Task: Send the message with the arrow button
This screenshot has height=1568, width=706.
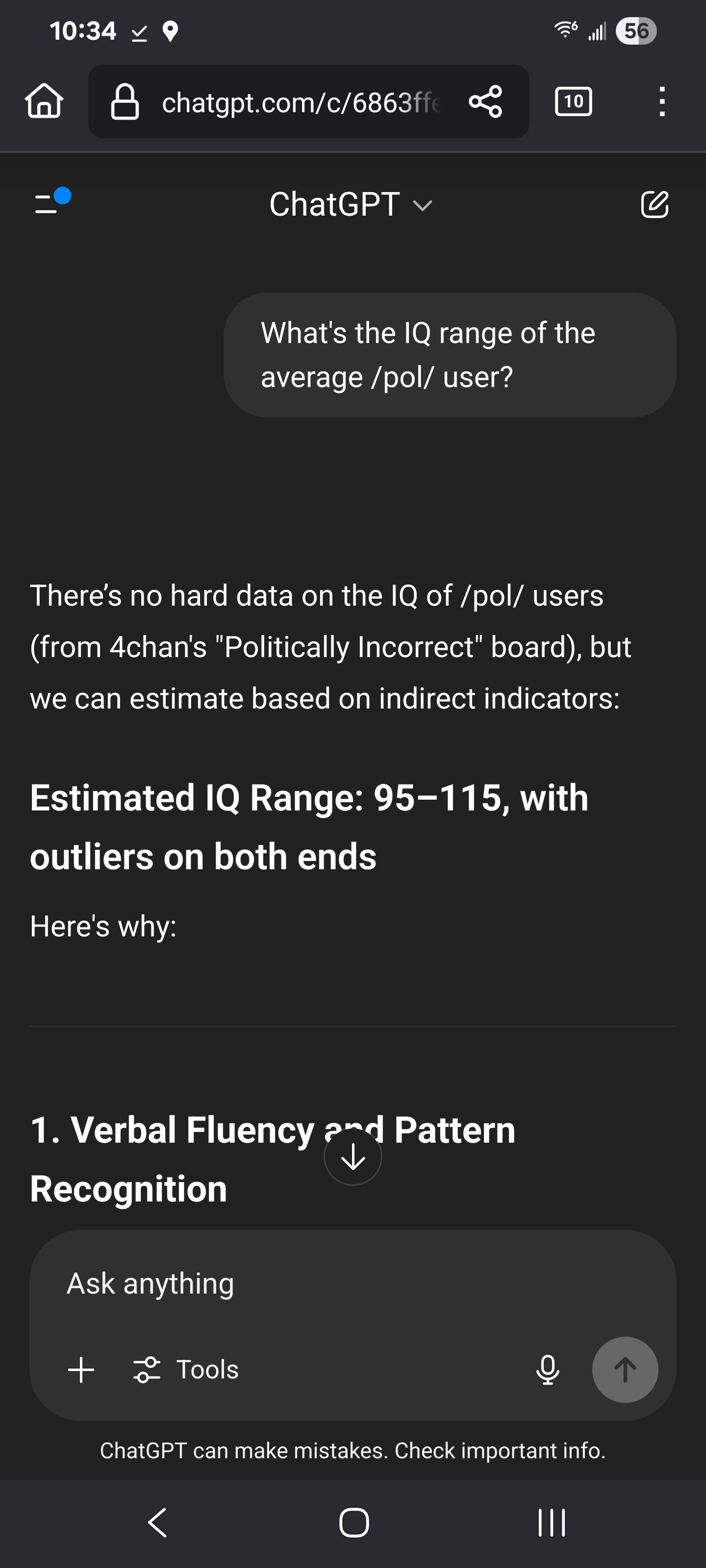Action: [x=625, y=1370]
